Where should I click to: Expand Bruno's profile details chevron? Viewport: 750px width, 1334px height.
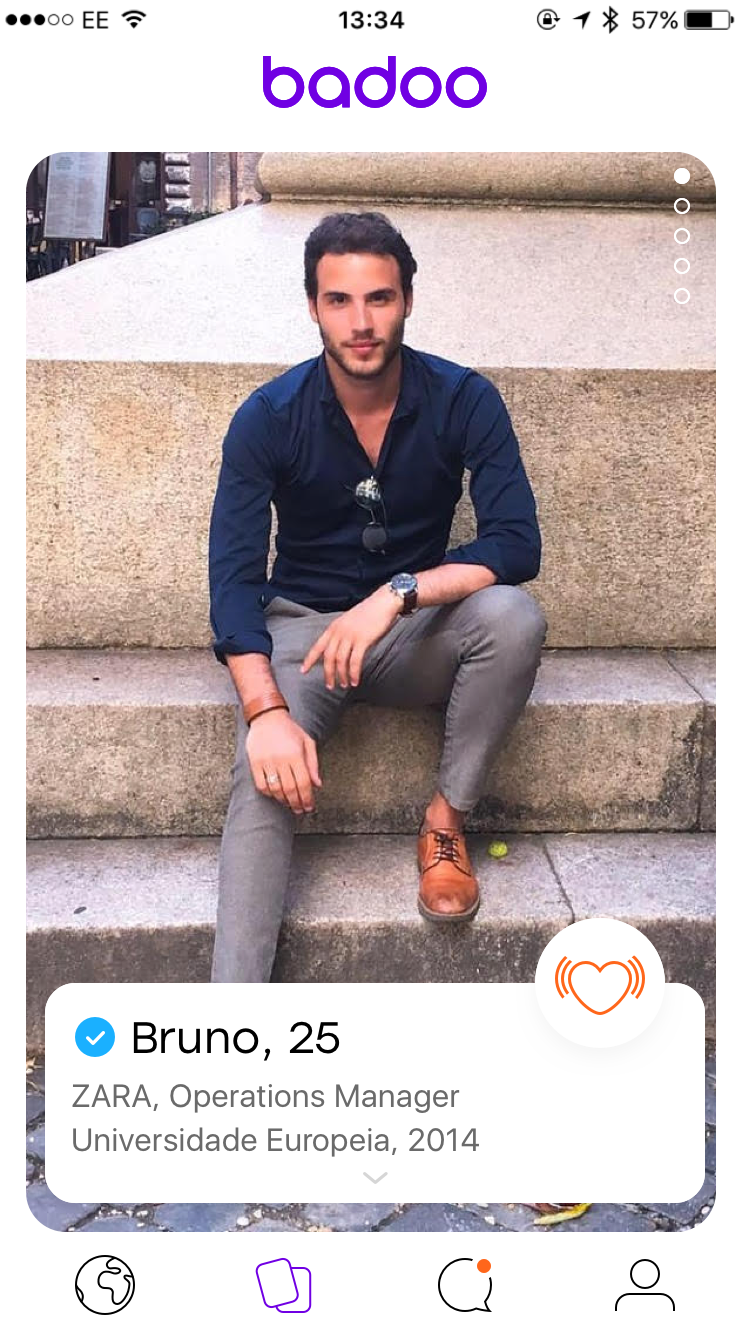pyautogui.click(x=375, y=1178)
